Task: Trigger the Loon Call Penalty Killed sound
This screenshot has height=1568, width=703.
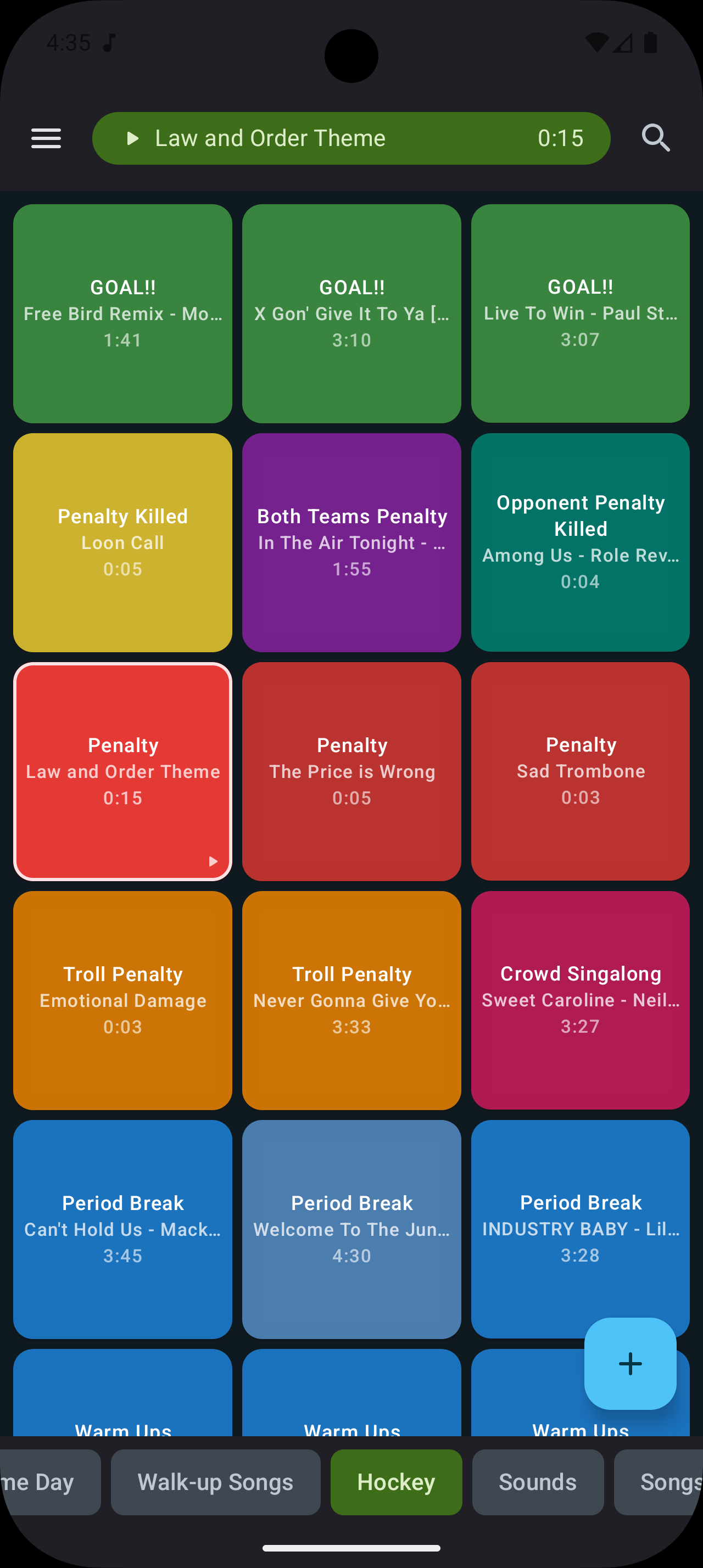Action: tap(122, 542)
